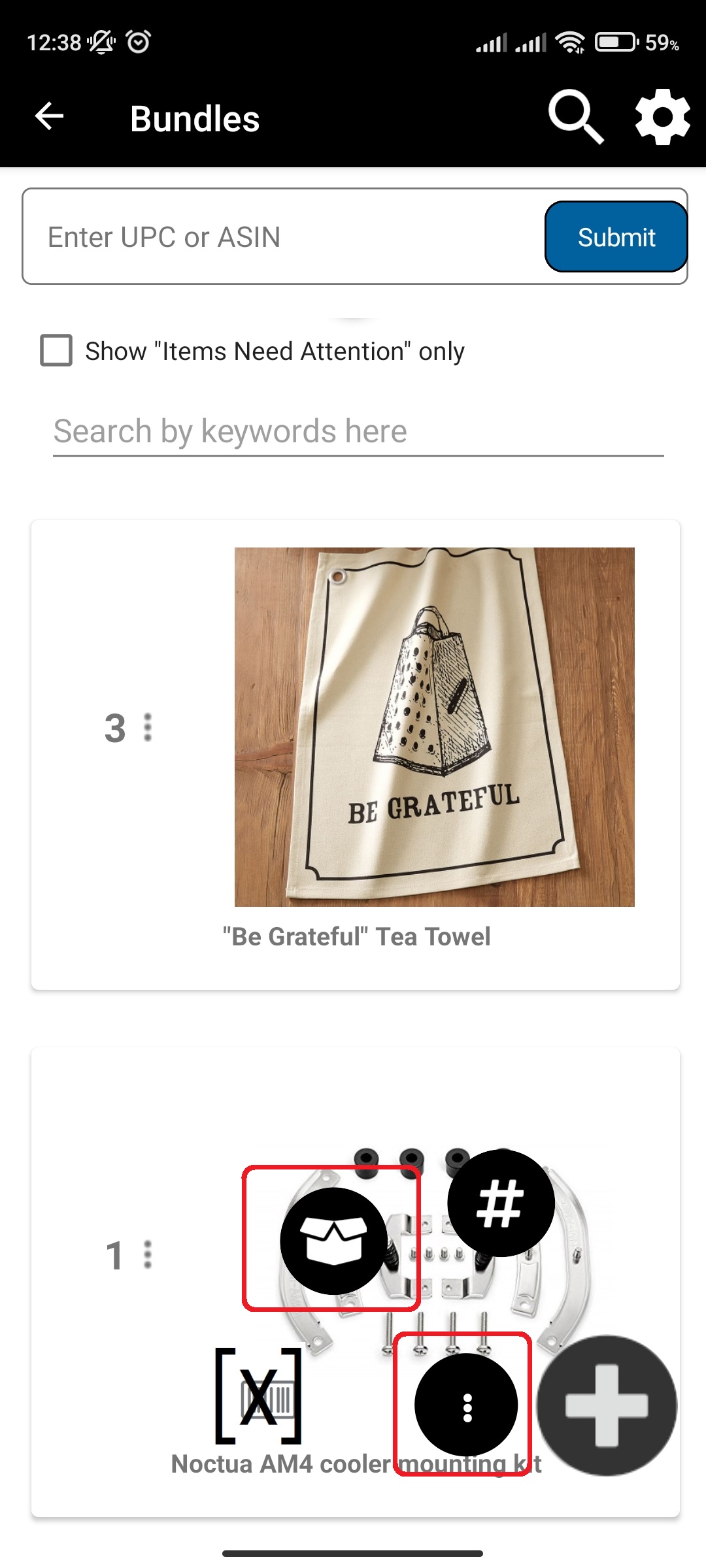Tap the large plus floating button
706x1568 pixels.
[x=606, y=1405]
